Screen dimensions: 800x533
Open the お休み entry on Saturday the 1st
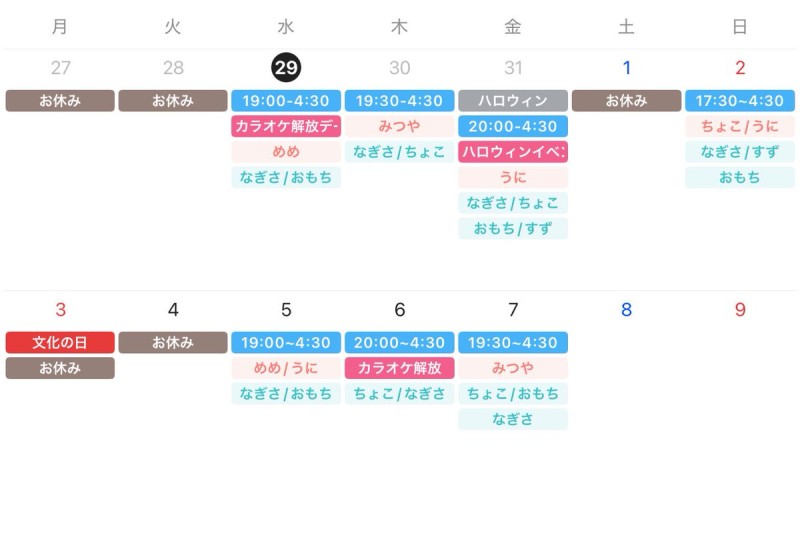627,101
